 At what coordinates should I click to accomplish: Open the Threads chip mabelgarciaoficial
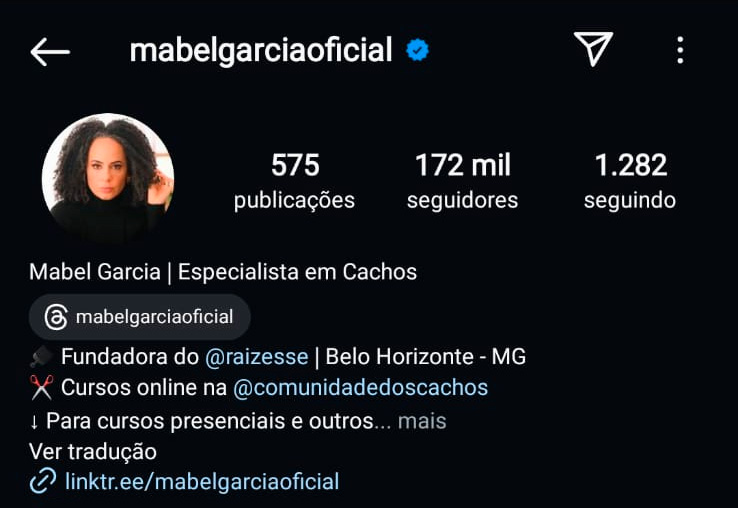[x=140, y=317]
